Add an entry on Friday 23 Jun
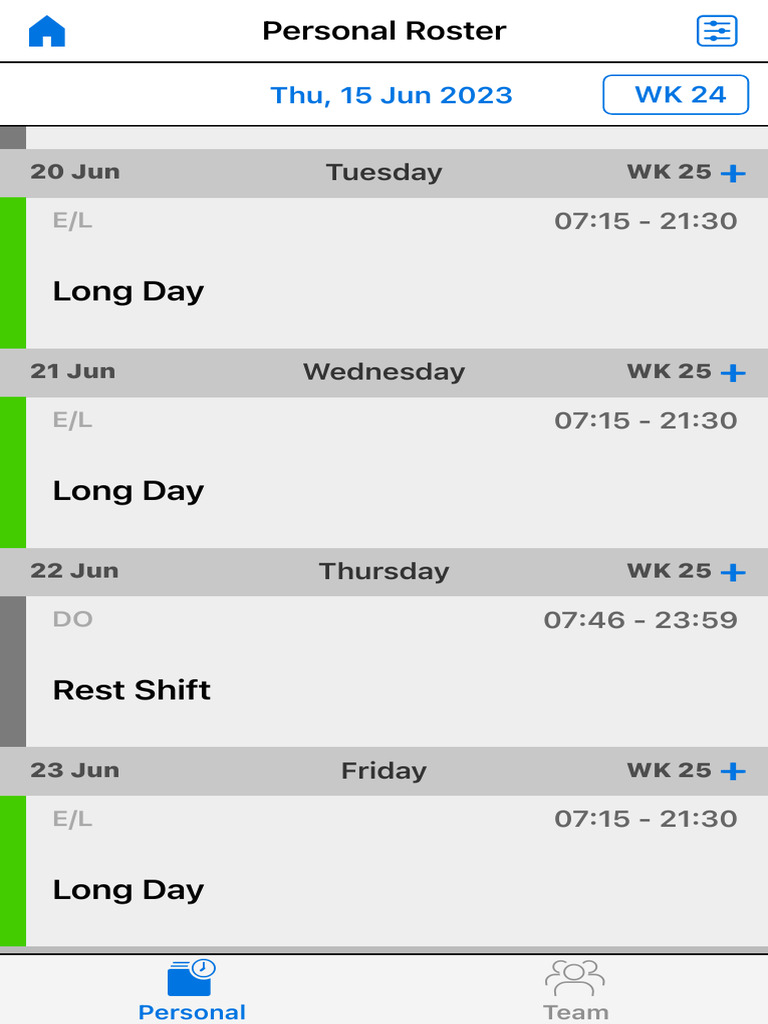The image size is (768, 1024). 733,771
